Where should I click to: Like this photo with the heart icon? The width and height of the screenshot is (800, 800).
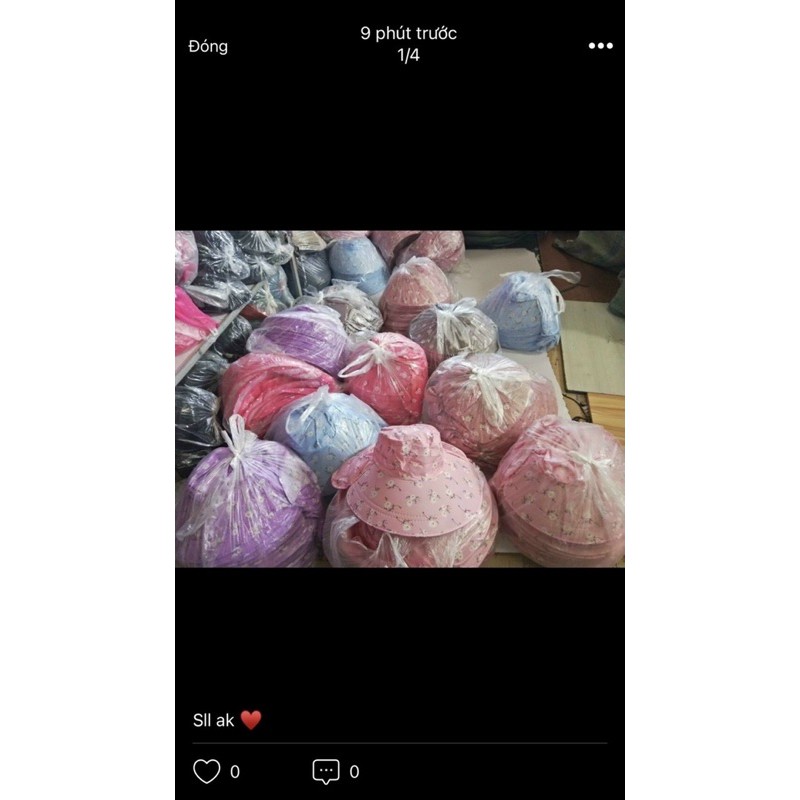point(206,771)
